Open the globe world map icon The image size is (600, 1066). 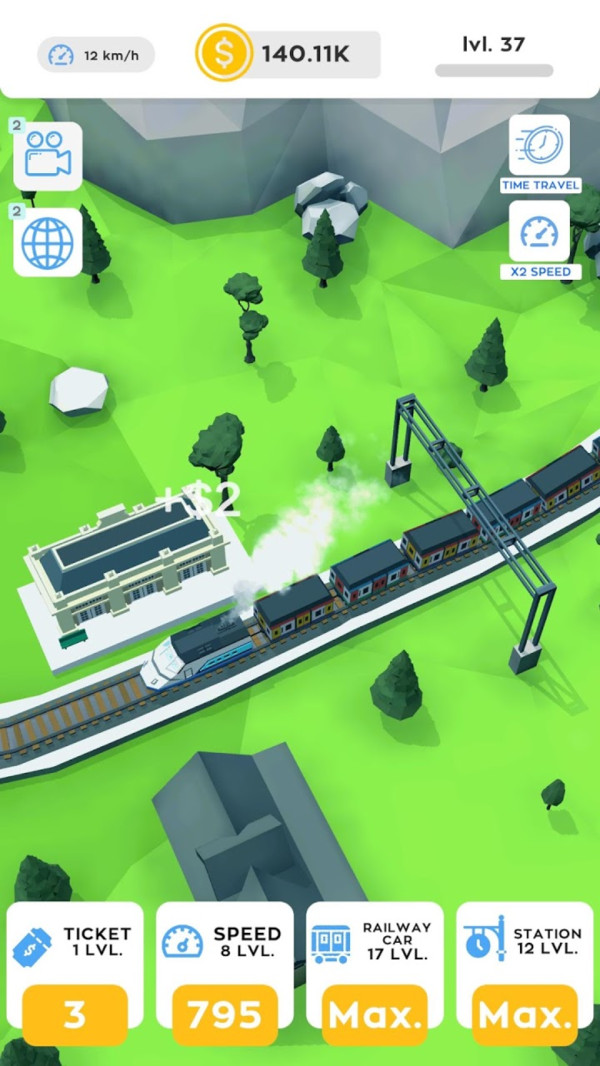(x=48, y=241)
